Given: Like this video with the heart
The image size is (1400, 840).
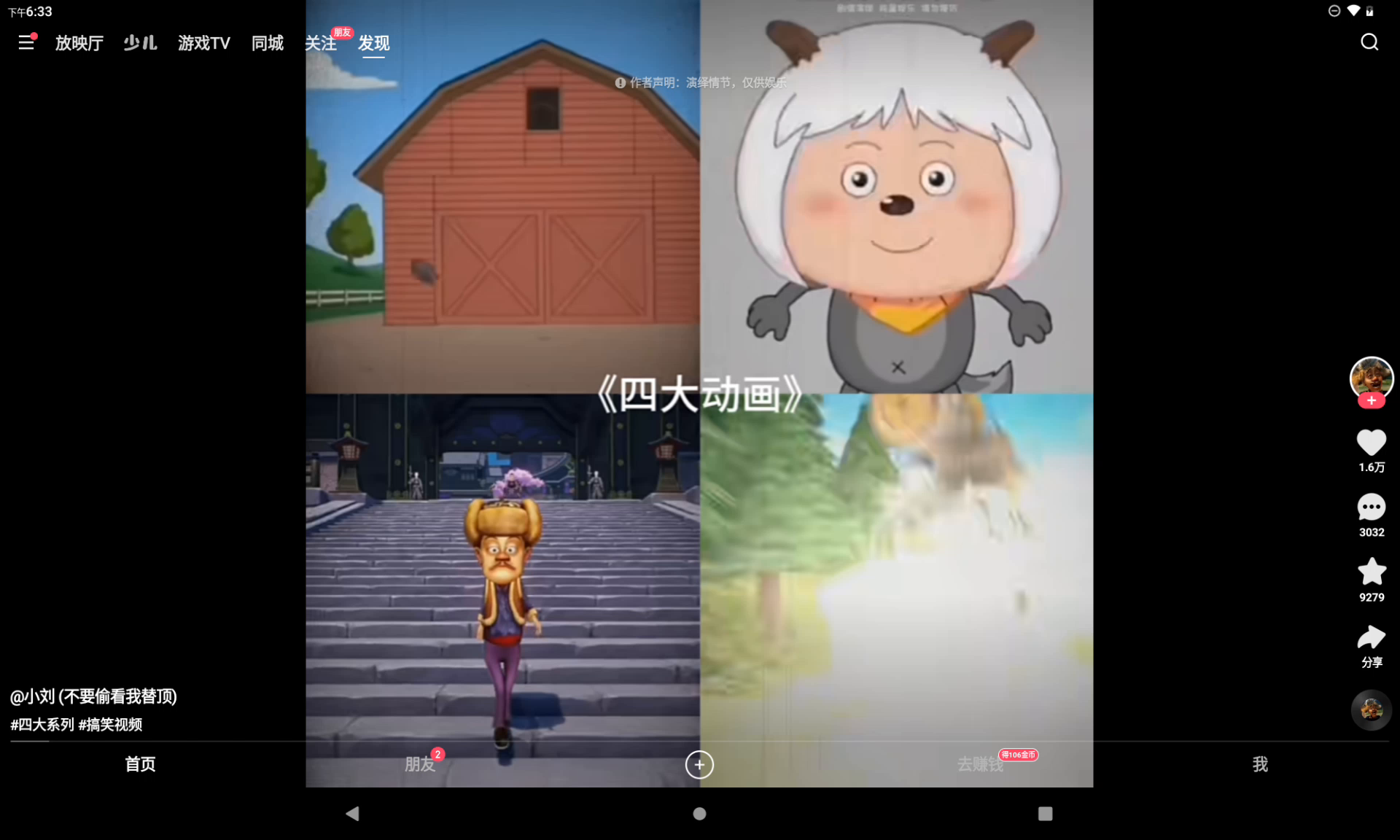Looking at the screenshot, I should coord(1371,443).
